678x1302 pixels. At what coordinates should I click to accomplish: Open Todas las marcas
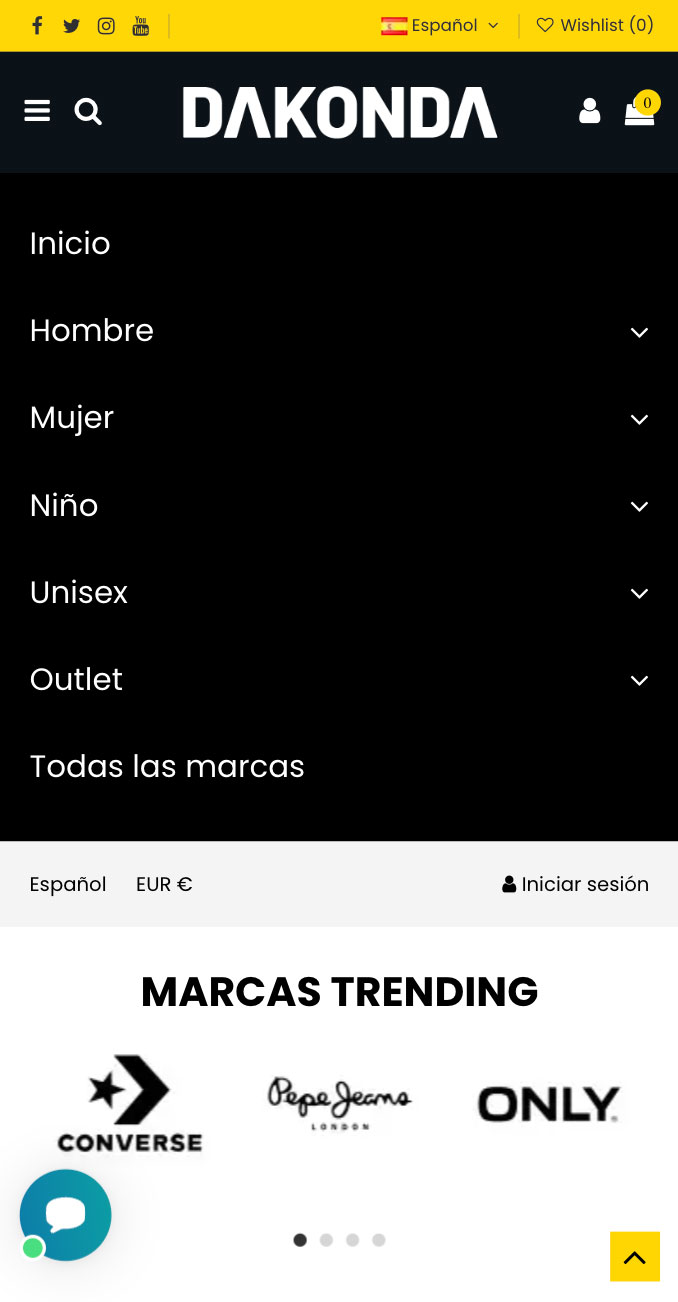(x=167, y=767)
